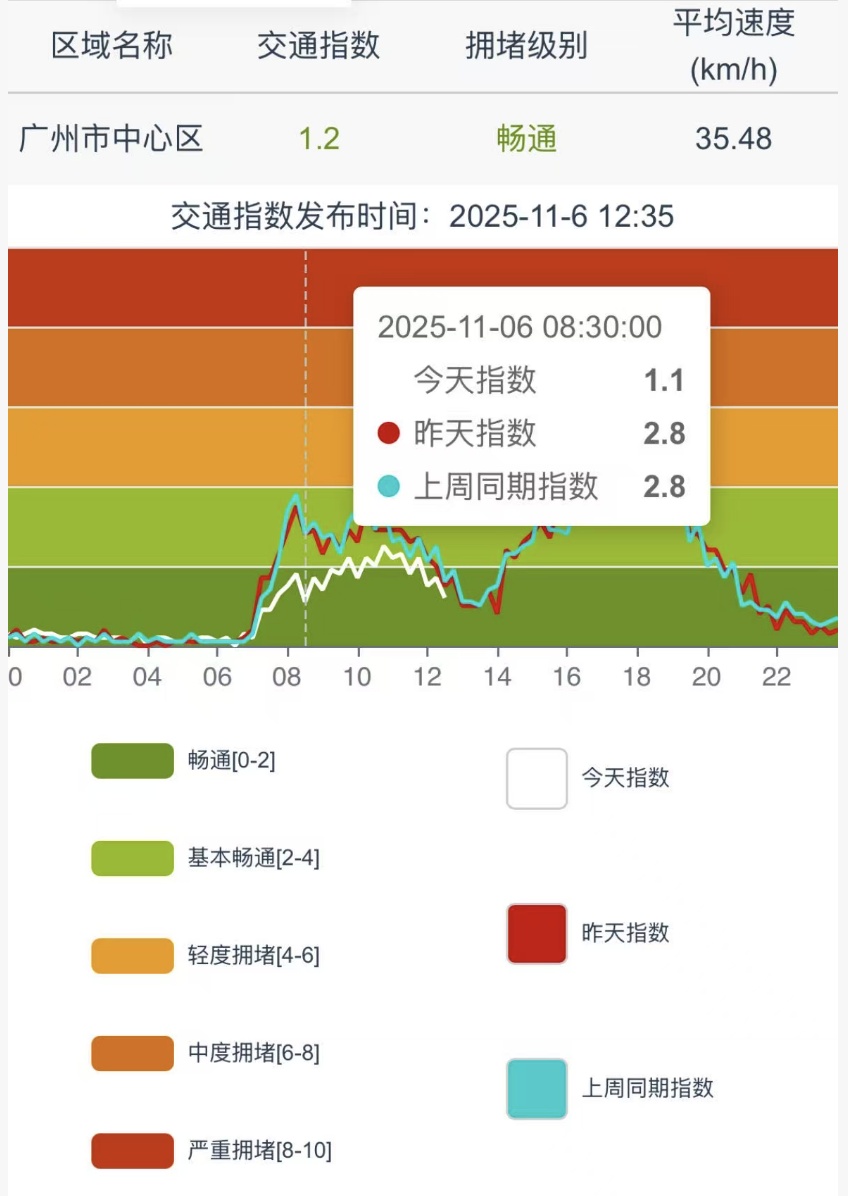848x1196 pixels.
Task: Toggle the 上周同期指数 legend series
Action: 537,1088
